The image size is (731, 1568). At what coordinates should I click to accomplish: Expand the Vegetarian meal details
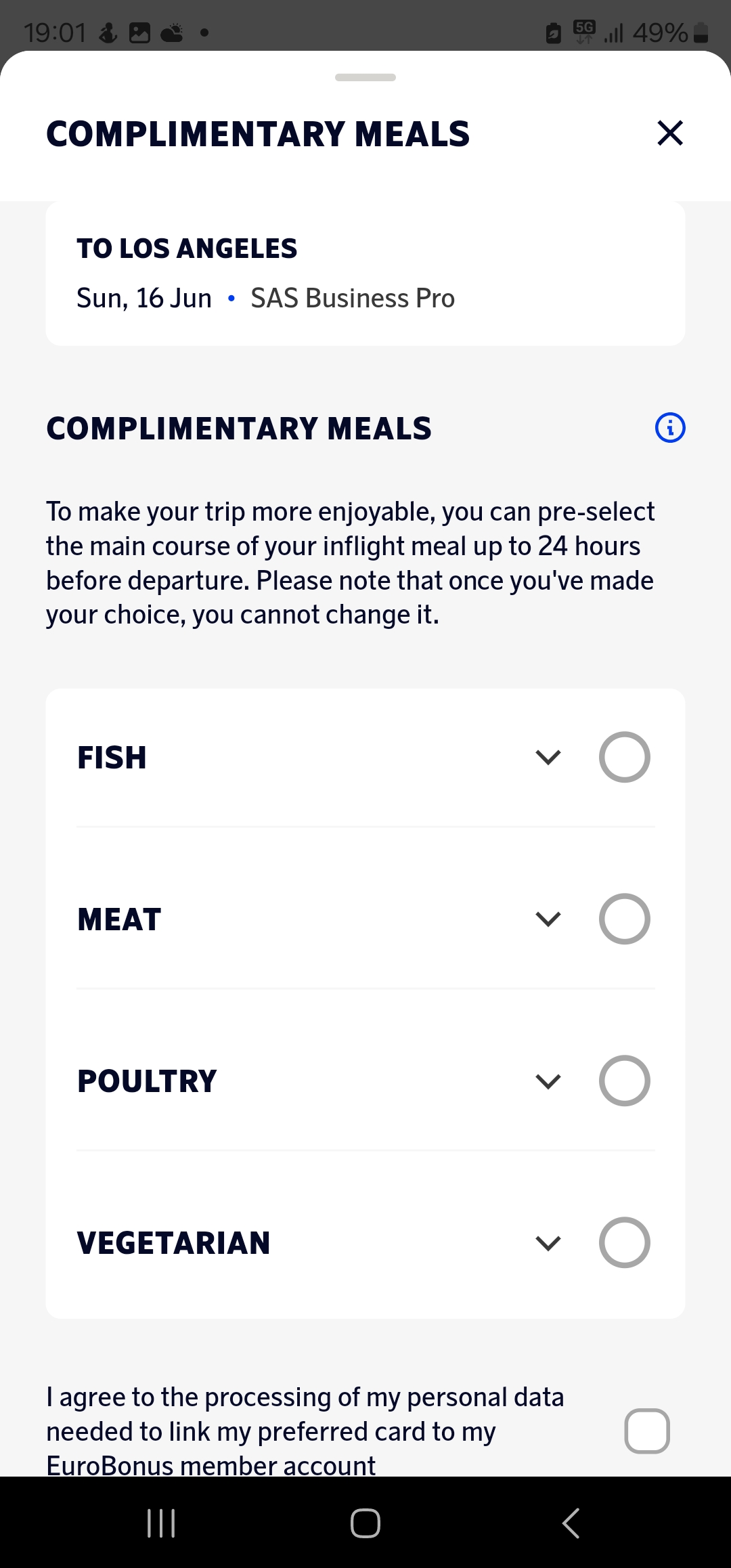point(548,1242)
